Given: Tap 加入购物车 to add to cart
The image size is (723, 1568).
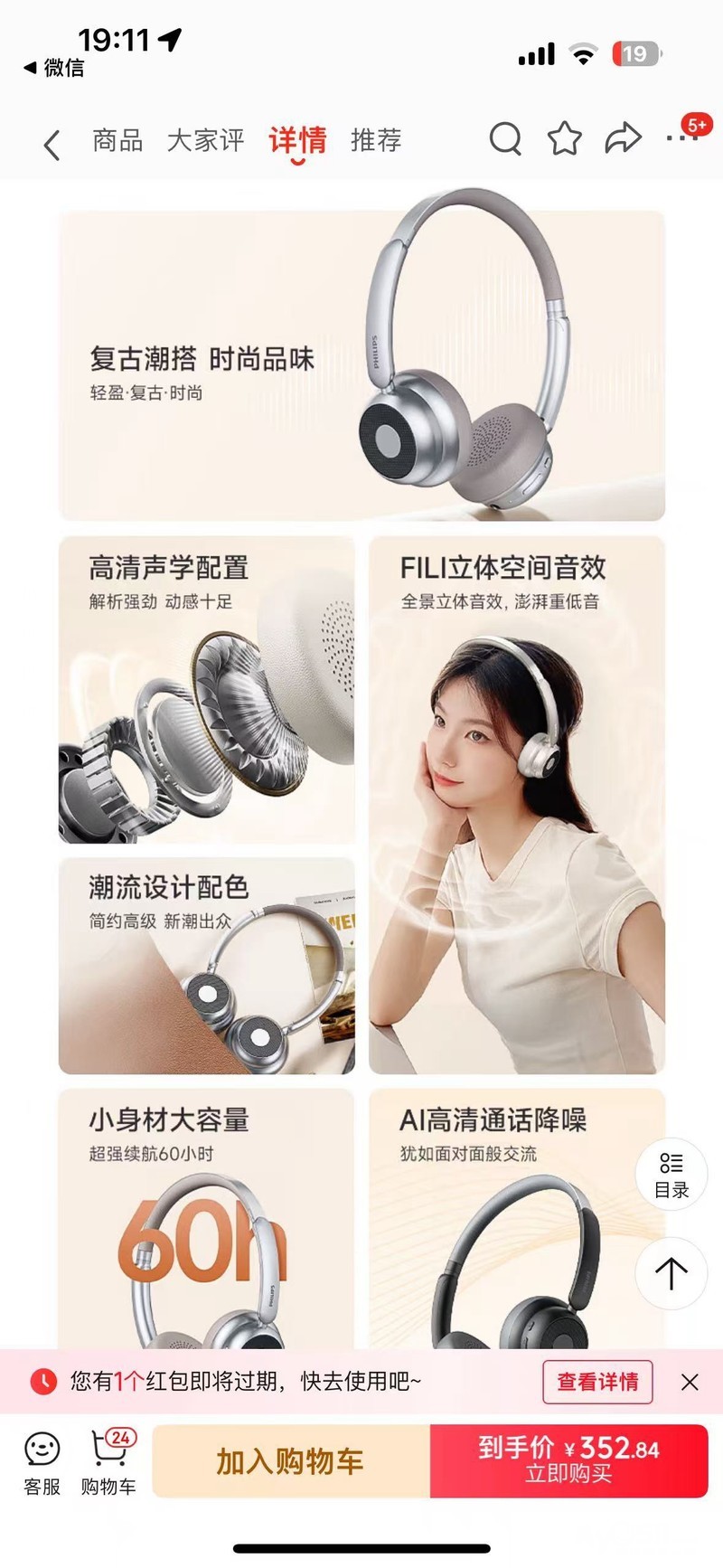Looking at the screenshot, I should pos(291,1461).
